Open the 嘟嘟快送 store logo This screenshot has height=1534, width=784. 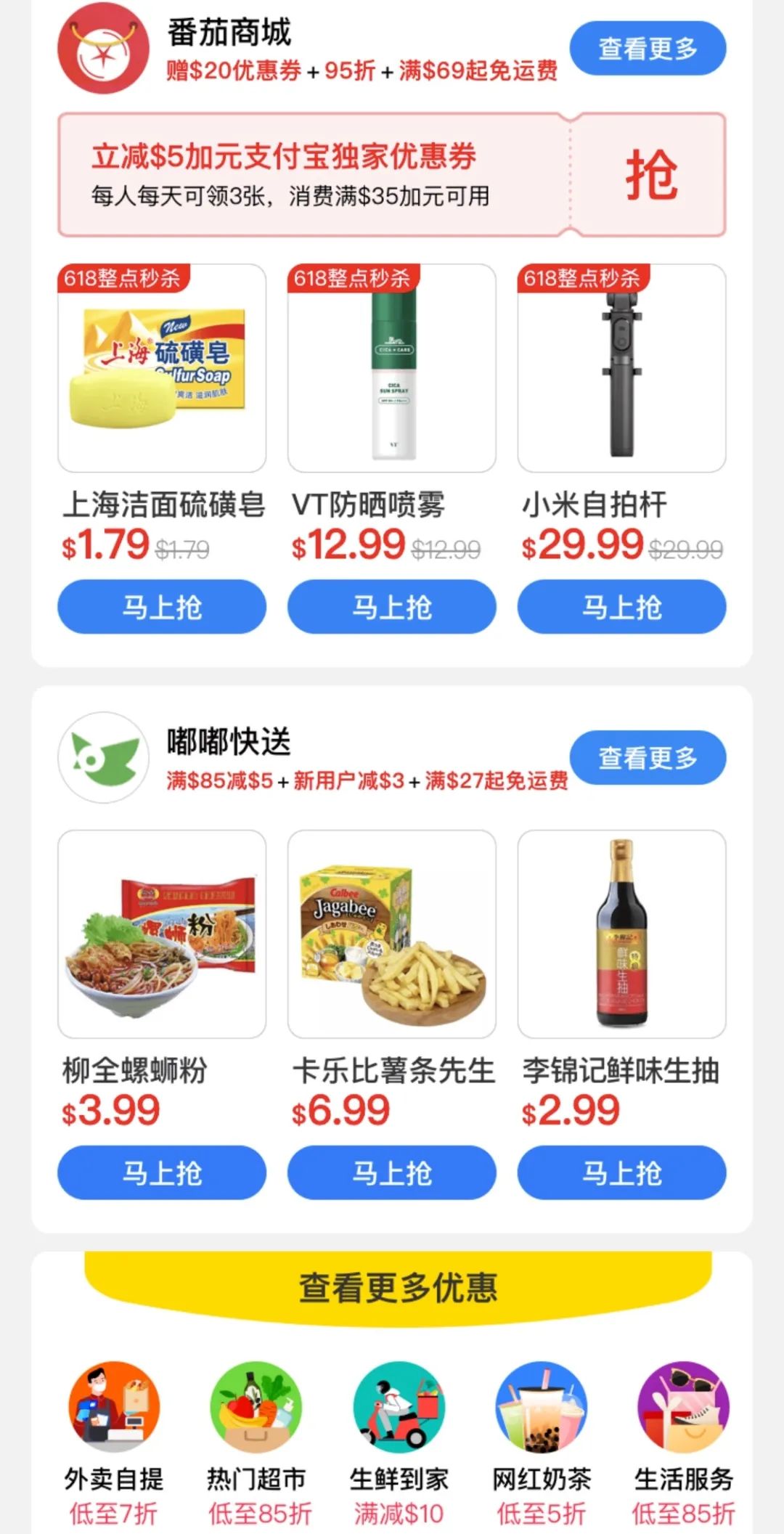pyautogui.click(x=102, y=757)
